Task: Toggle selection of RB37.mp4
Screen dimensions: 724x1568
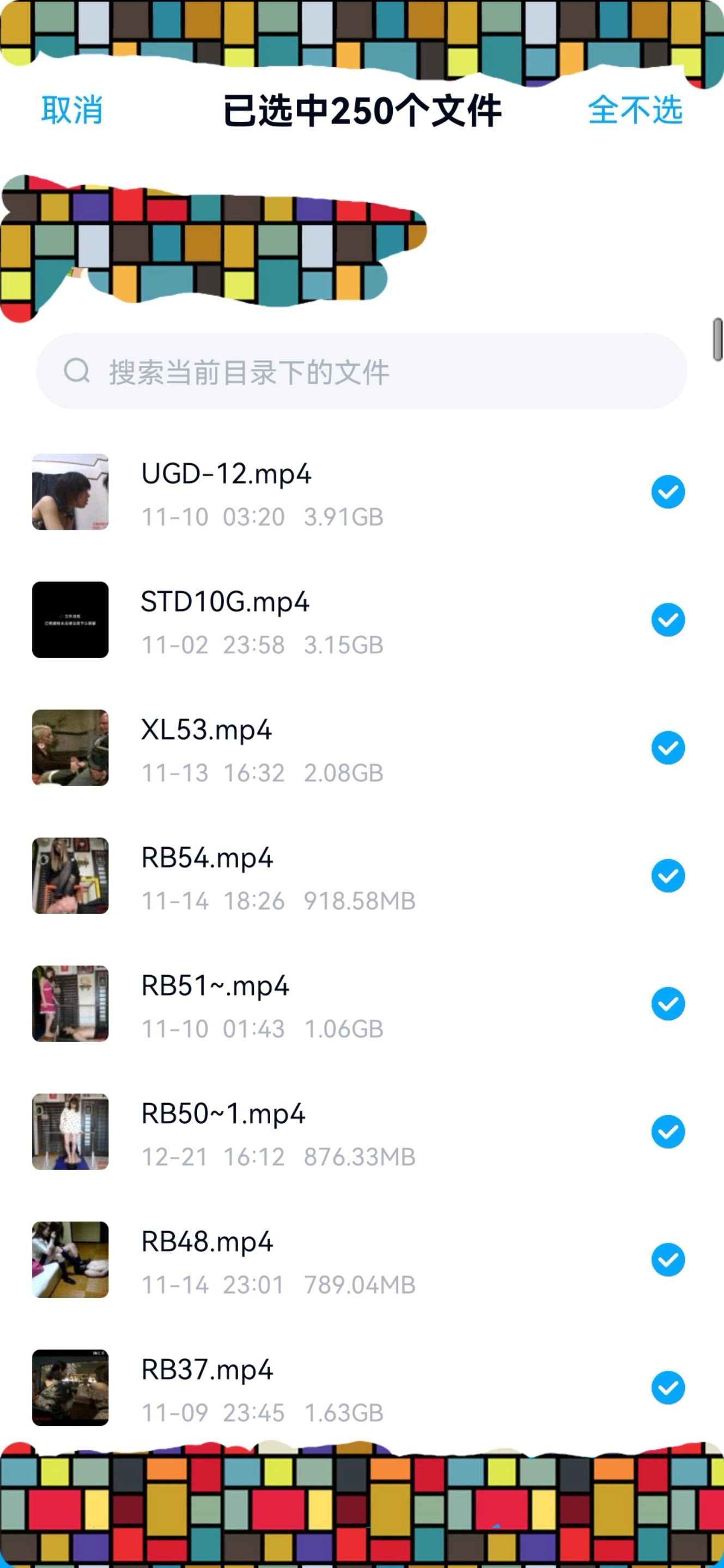Action: tap(668, 1387)
